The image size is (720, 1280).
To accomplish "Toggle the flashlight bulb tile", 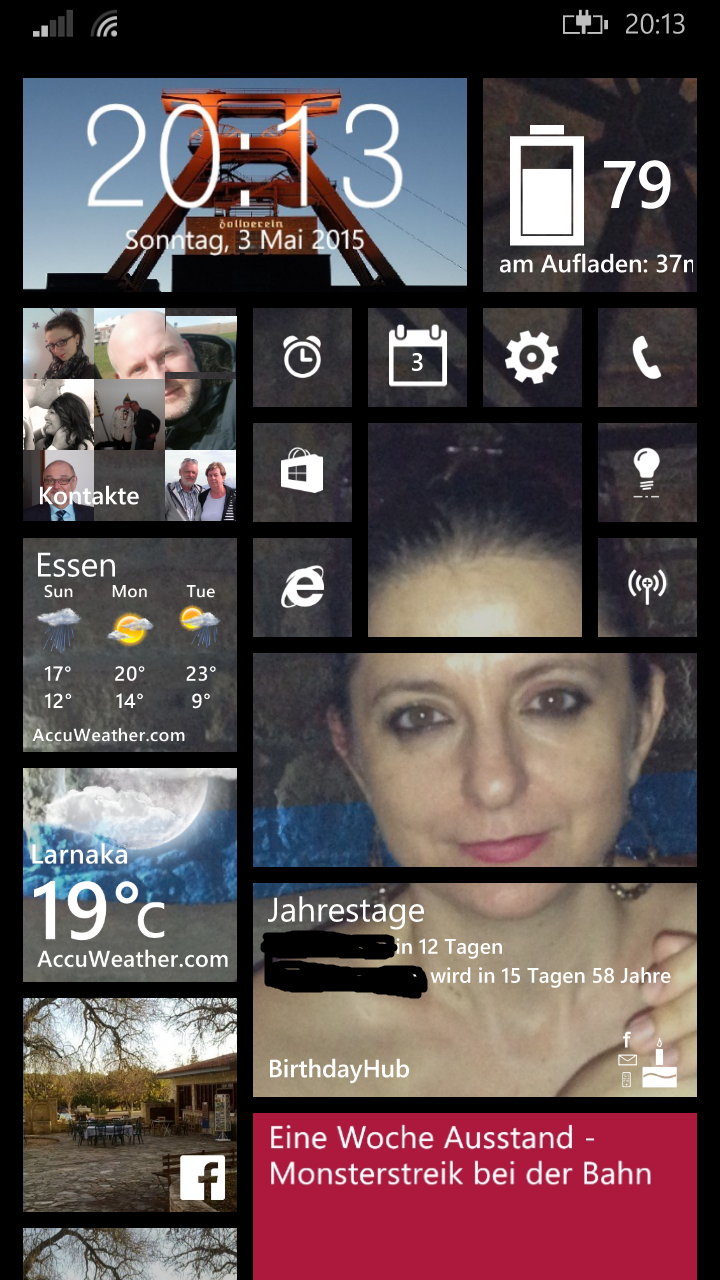I will [647, 472].
